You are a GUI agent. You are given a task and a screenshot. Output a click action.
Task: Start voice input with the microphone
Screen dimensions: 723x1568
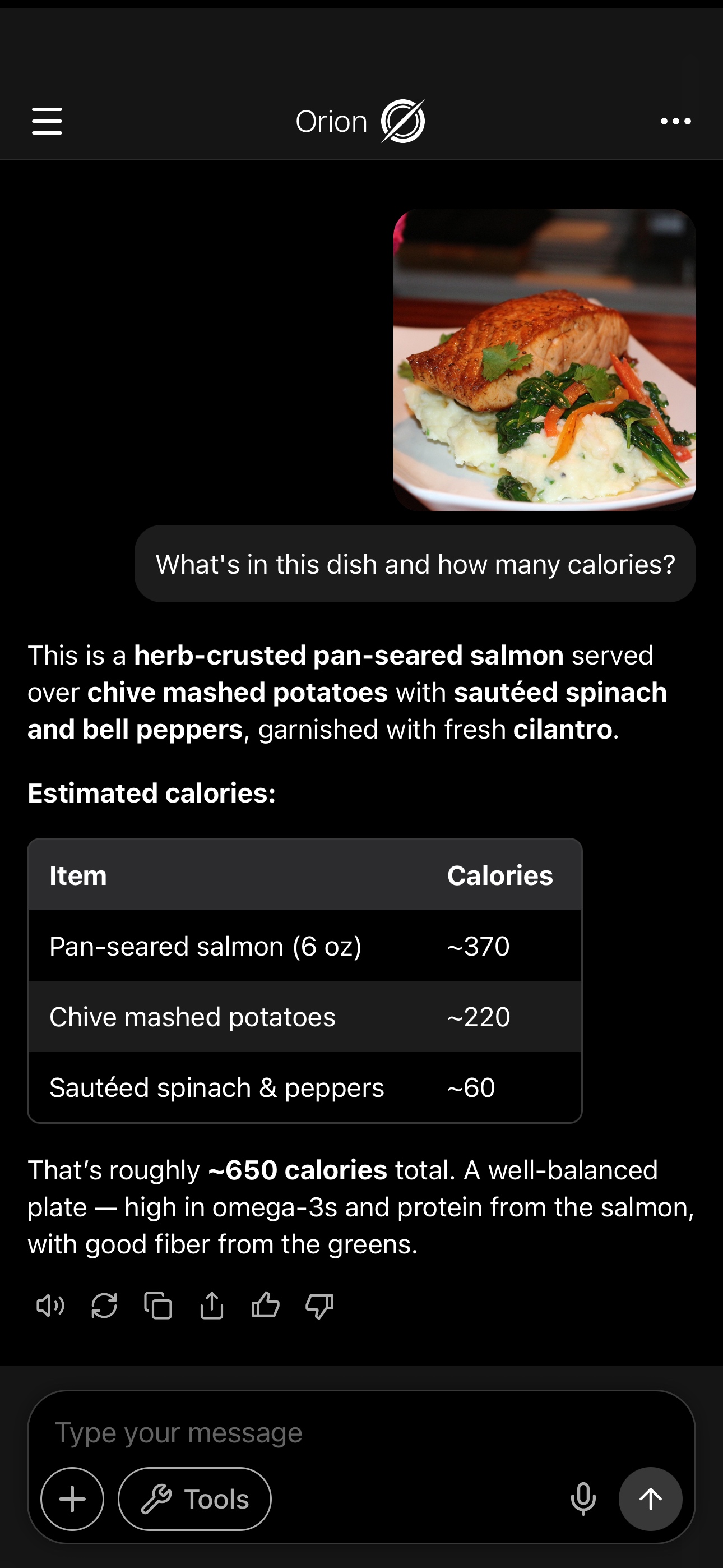coord(583,1498)
